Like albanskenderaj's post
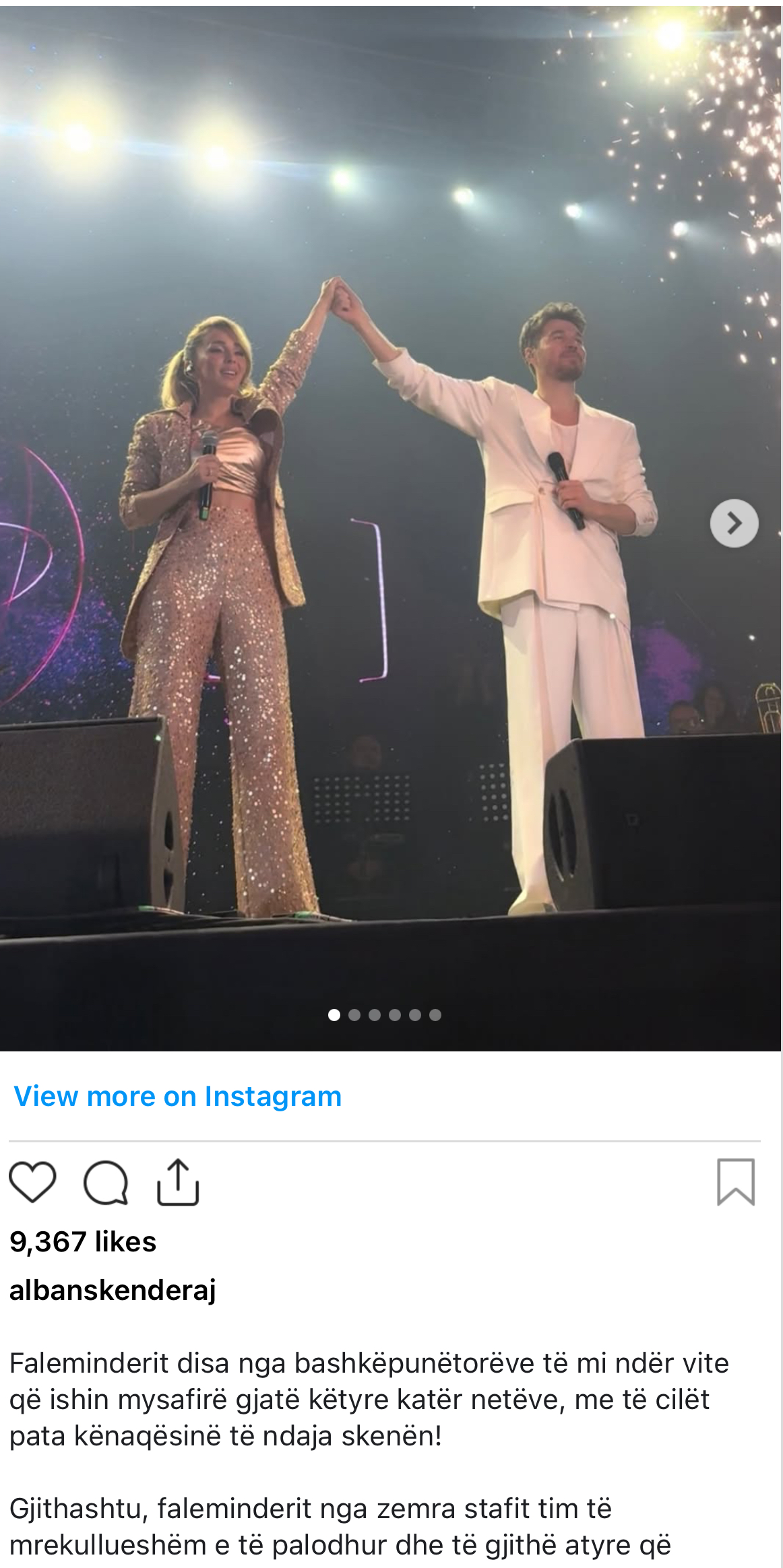The width and height of the screenshot is (783, 1568). (32, 1182)
